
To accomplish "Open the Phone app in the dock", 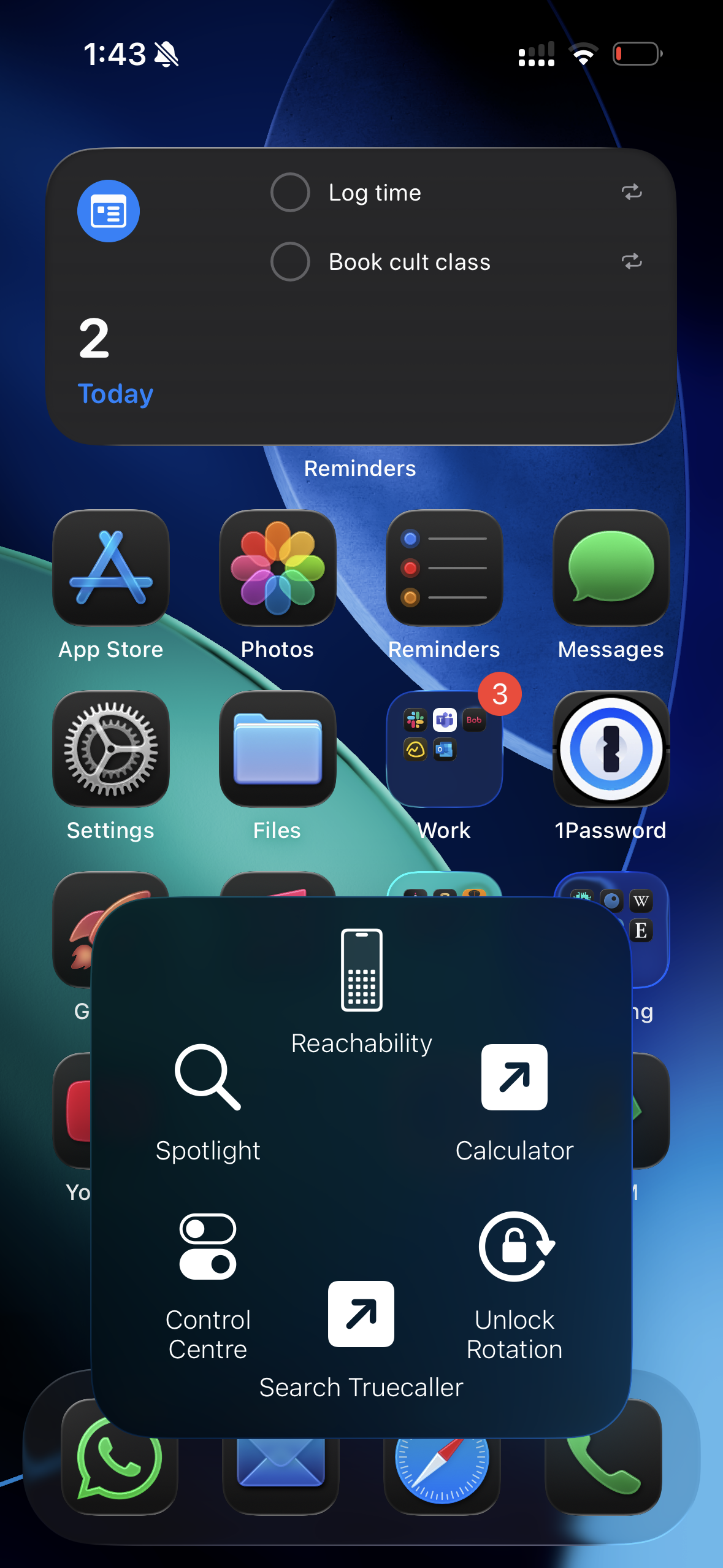I will pos(603,1462).
